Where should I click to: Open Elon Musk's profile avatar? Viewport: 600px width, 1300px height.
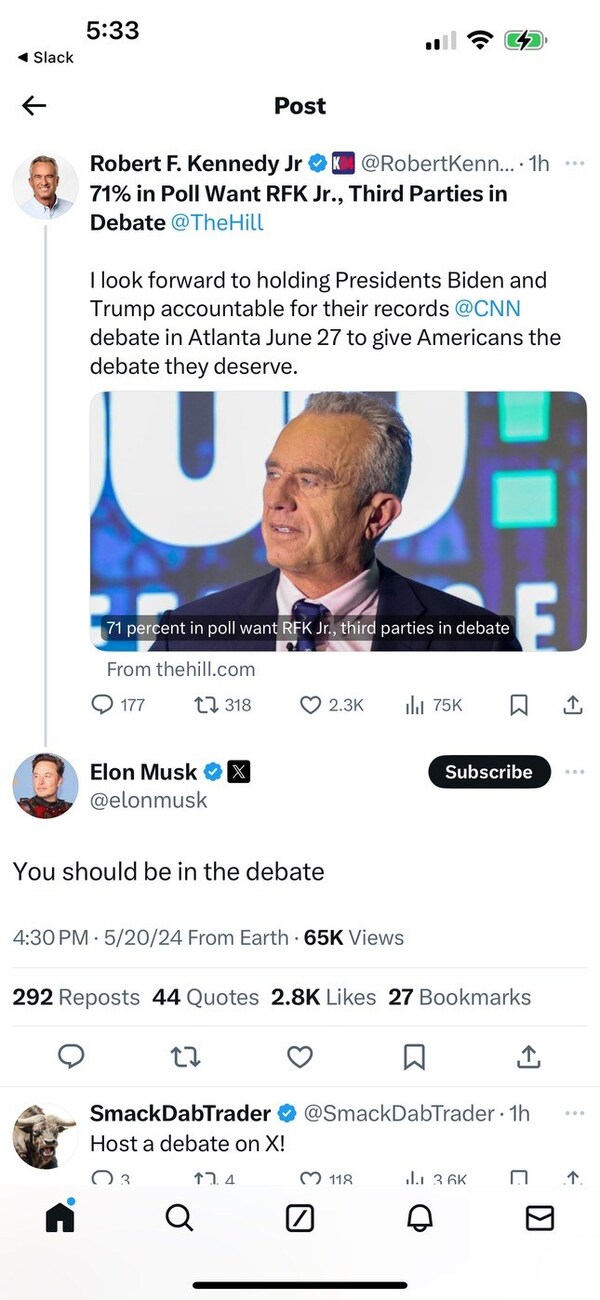[45, 785]
